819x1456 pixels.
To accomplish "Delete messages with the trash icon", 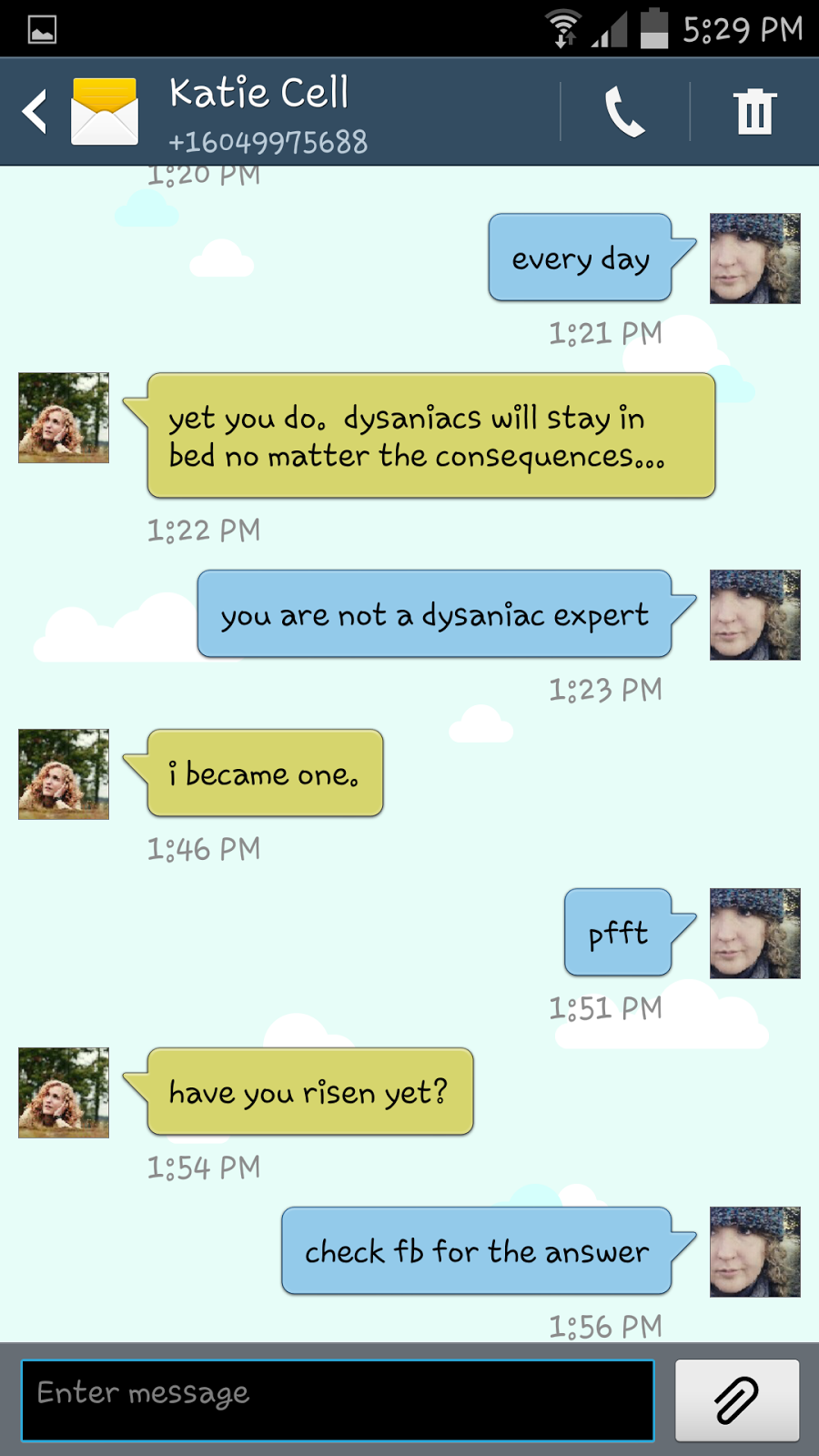I will coord(755,112).
